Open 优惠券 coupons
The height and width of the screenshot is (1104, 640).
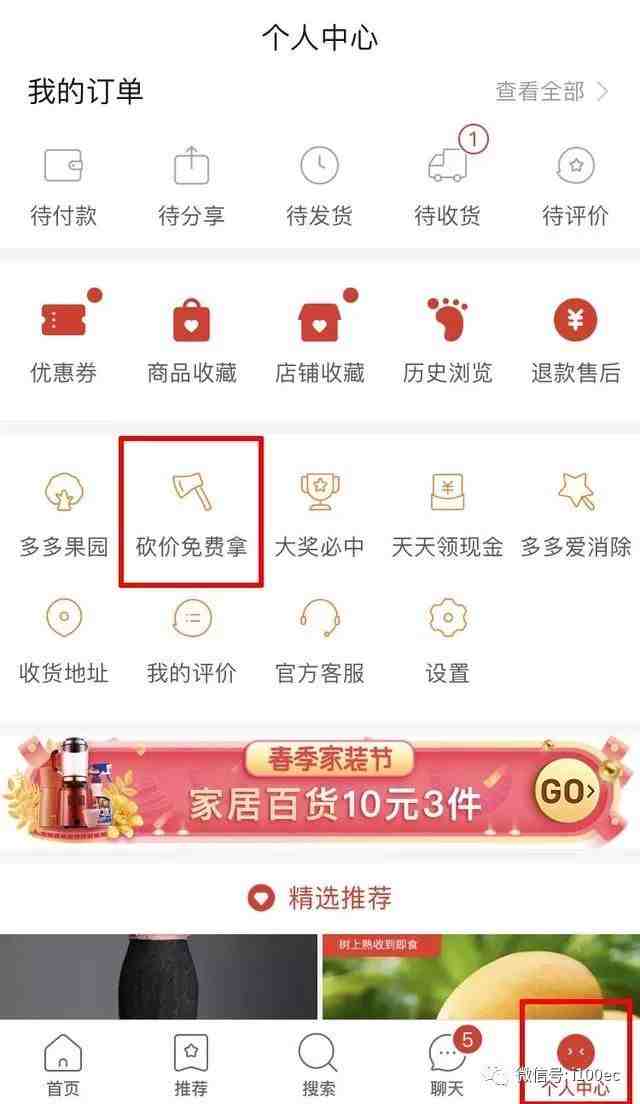click(x=63, y=342)
